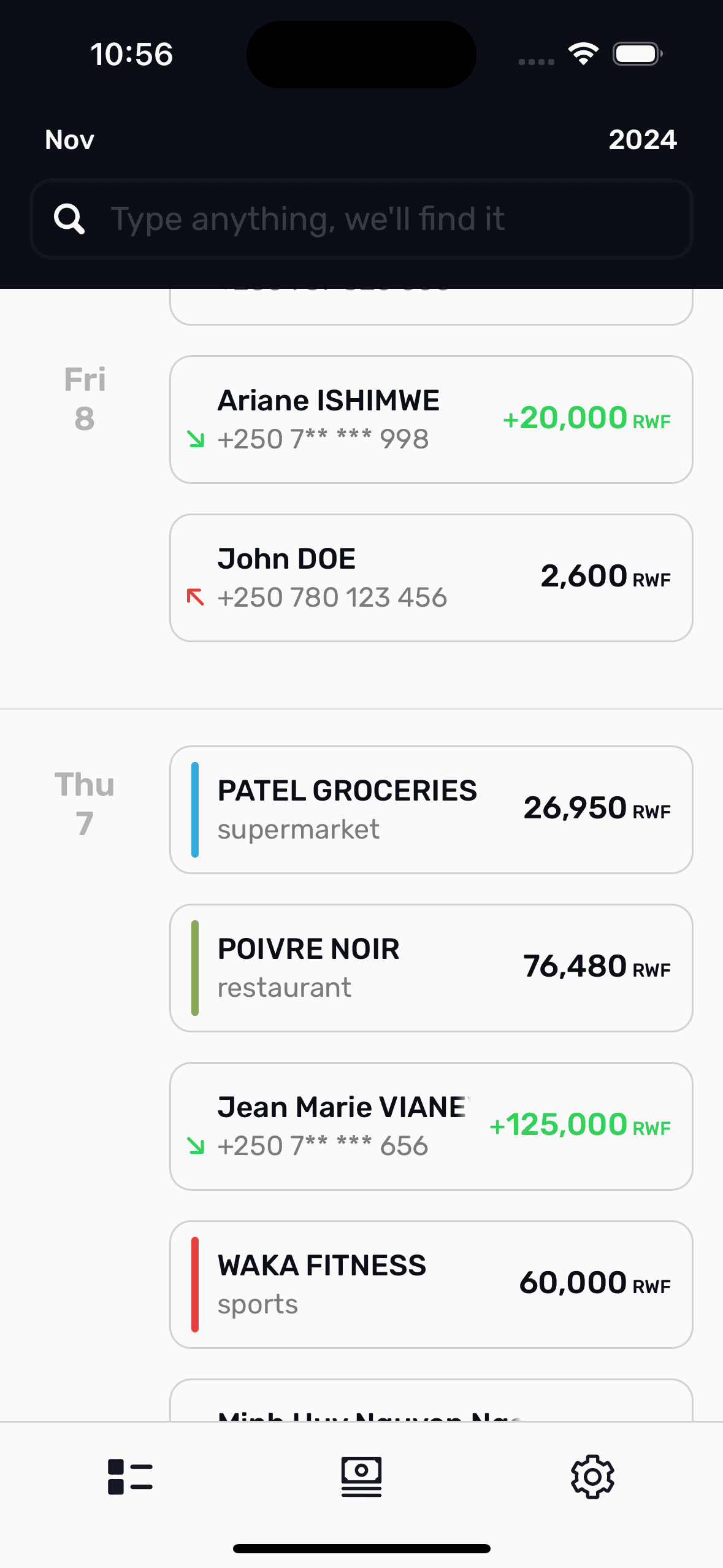View the POIVRE NOIR restaurant transaction
Screen dimensions: 723x1568
431,968
